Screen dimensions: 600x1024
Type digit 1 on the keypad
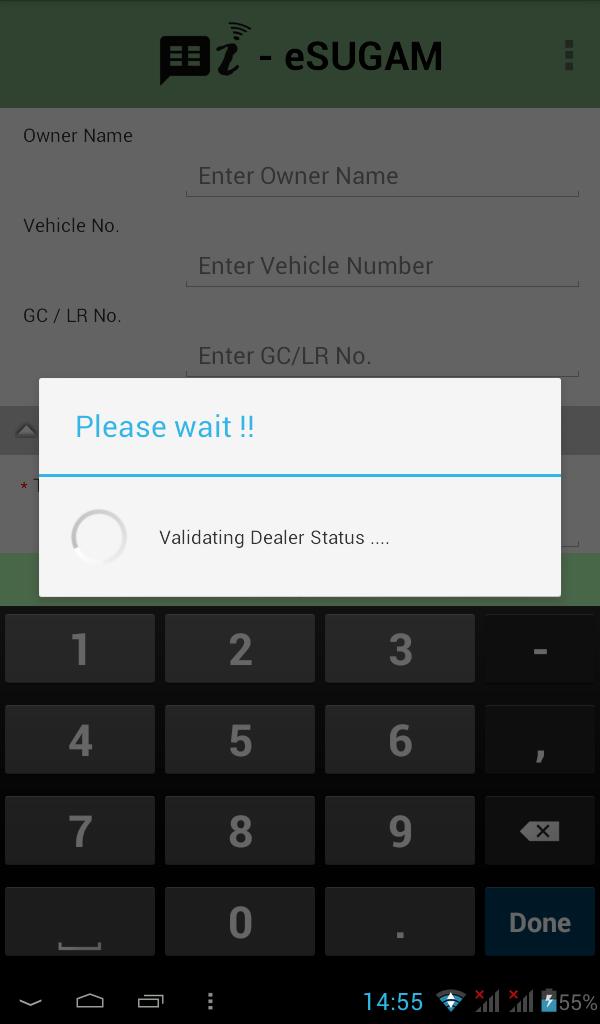click(x=80, y=649)
